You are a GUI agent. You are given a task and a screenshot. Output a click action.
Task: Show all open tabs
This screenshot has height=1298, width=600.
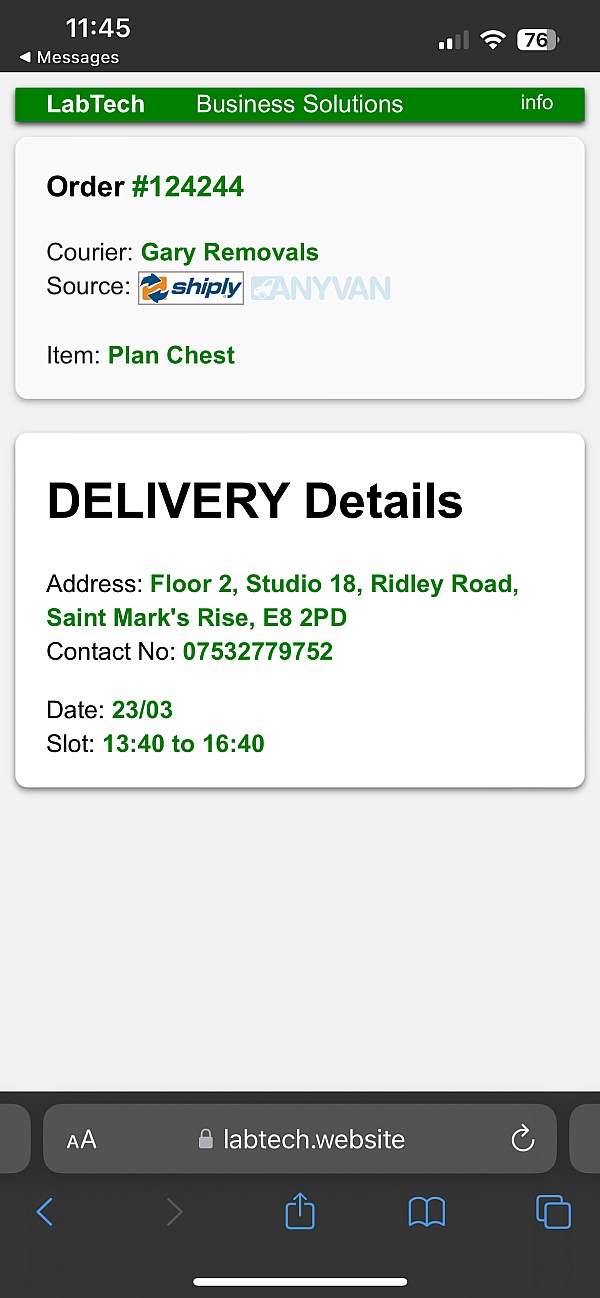[x=553, y=1212]
